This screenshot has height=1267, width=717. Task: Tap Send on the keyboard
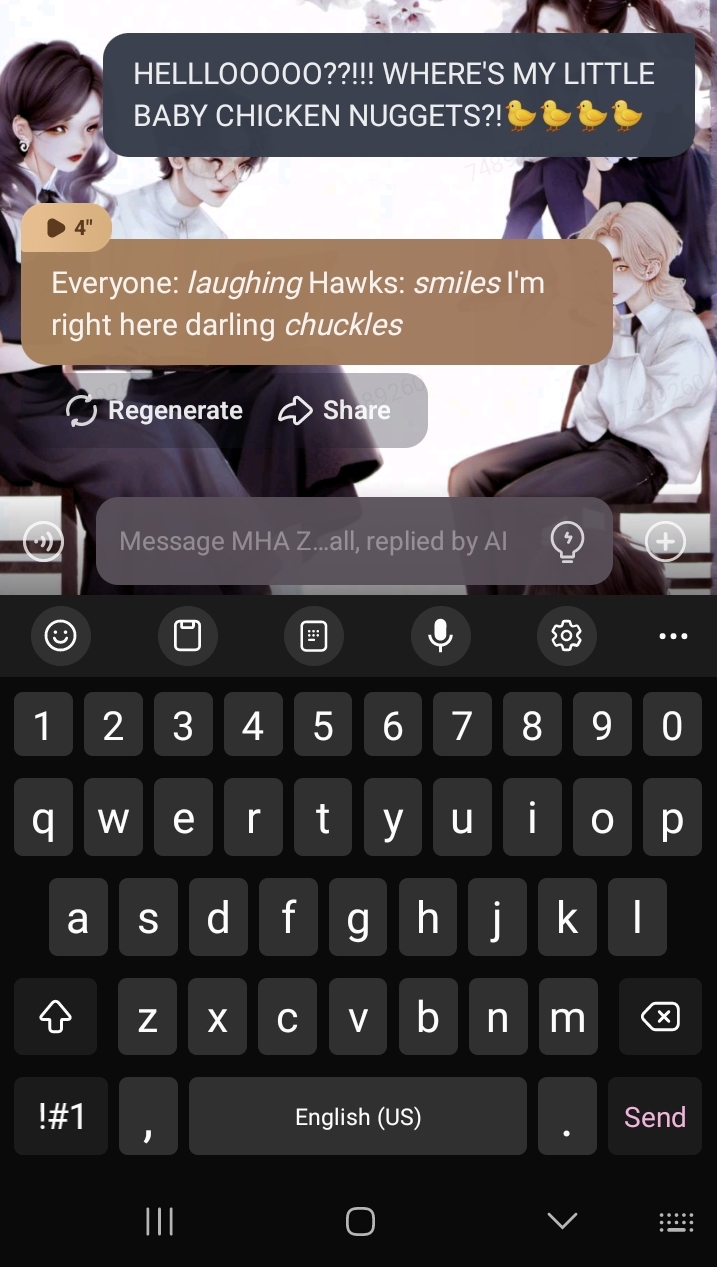point(655,1117)
